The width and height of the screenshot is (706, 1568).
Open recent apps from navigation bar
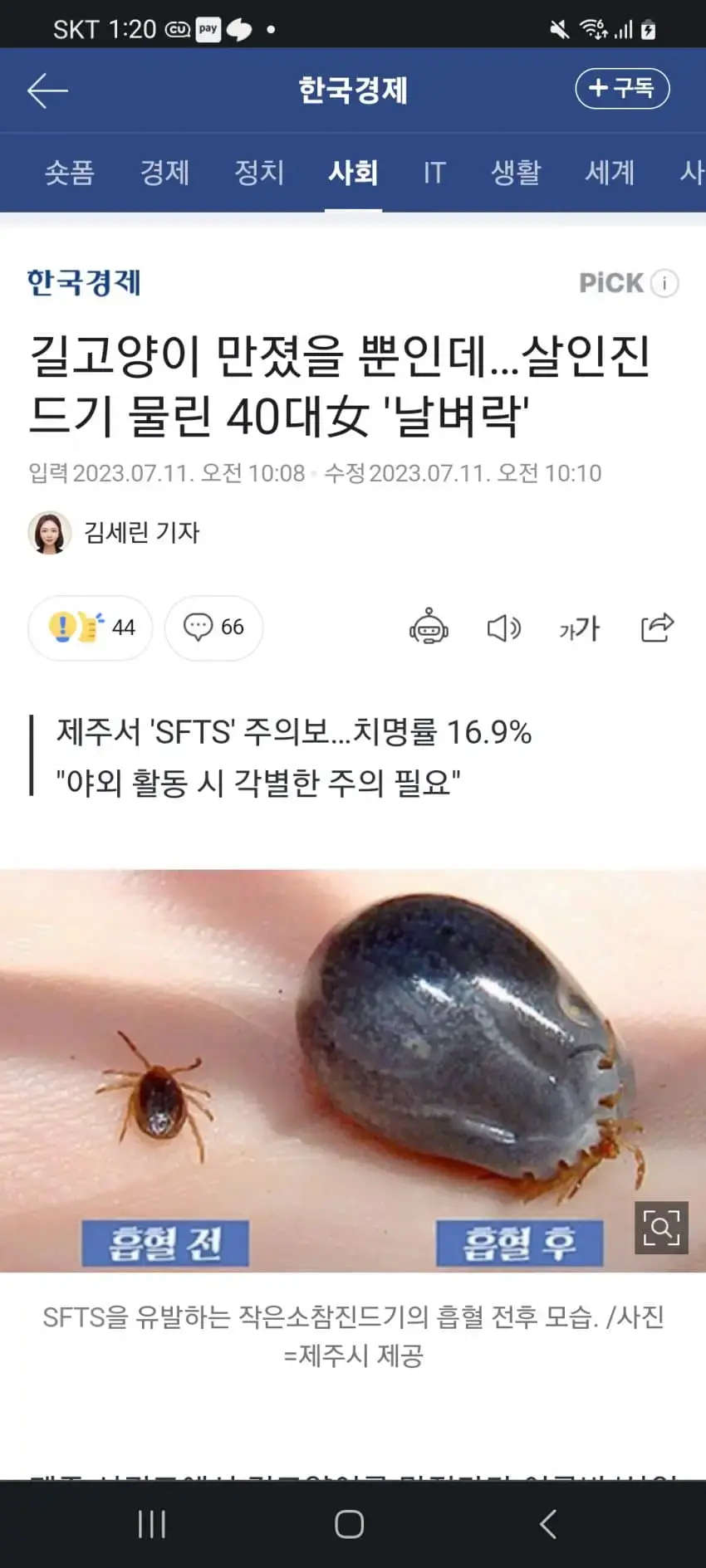tap(152, 1524)
